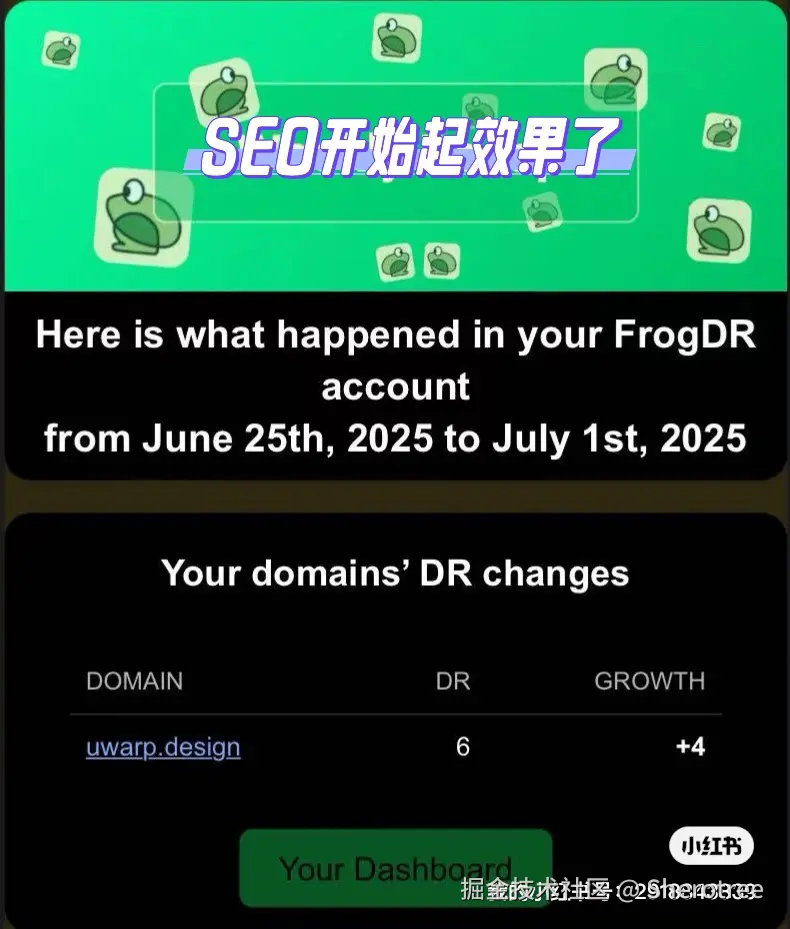Click the DR column header
790x929 pixels.
pos(452,681)
